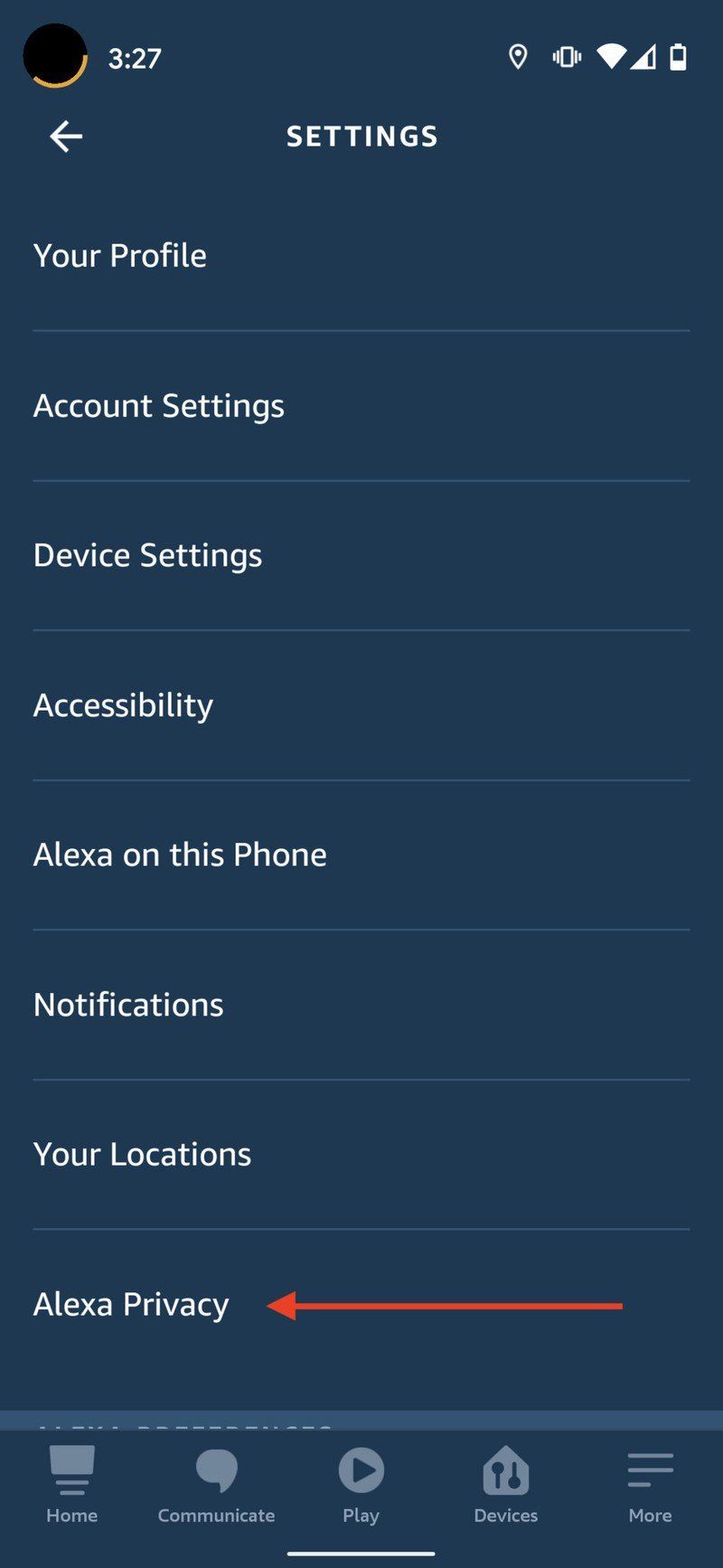Open your profile avatar in the corner
This screenshot has height=1568, width=723.
[x=56, y=56]
